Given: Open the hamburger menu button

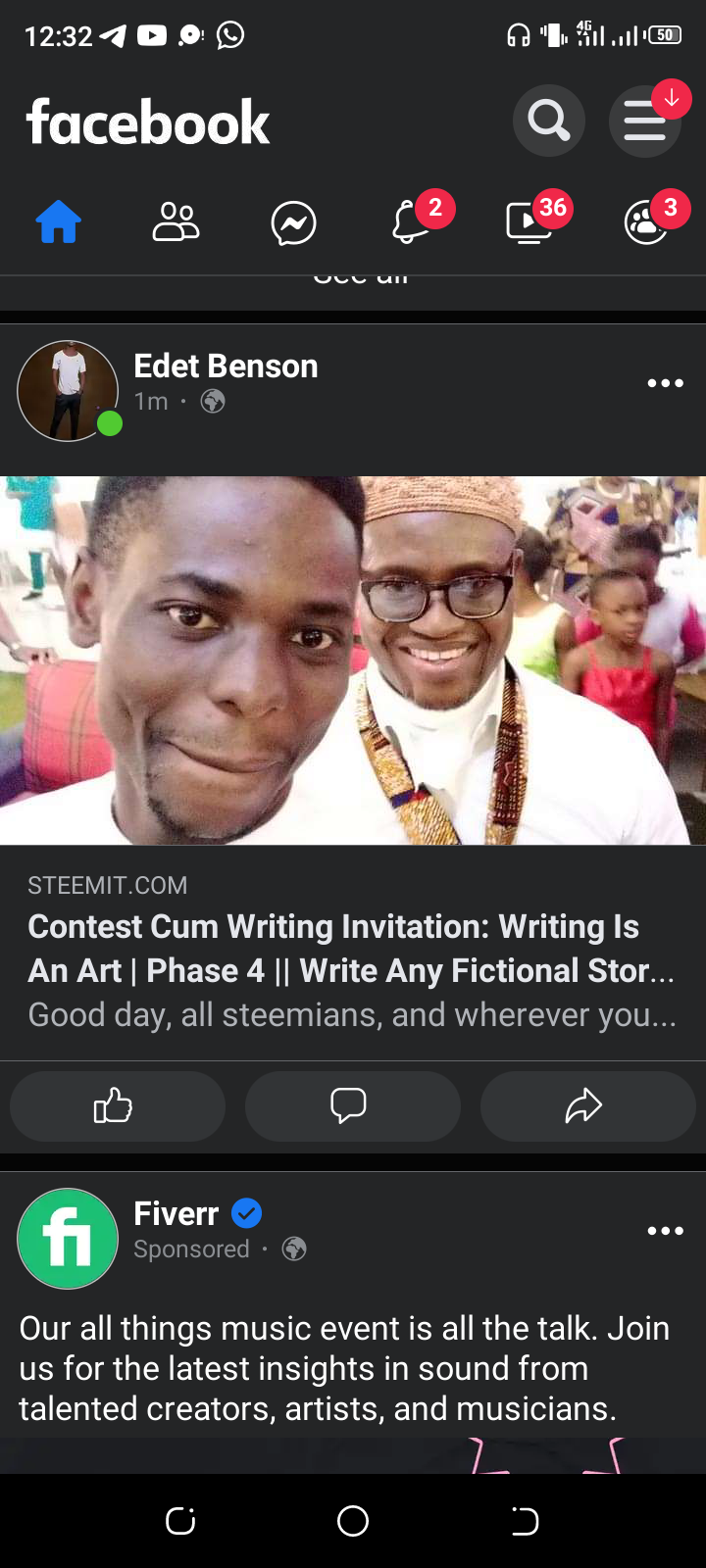Looking at the screenshot, I should [x=645, y=121].
